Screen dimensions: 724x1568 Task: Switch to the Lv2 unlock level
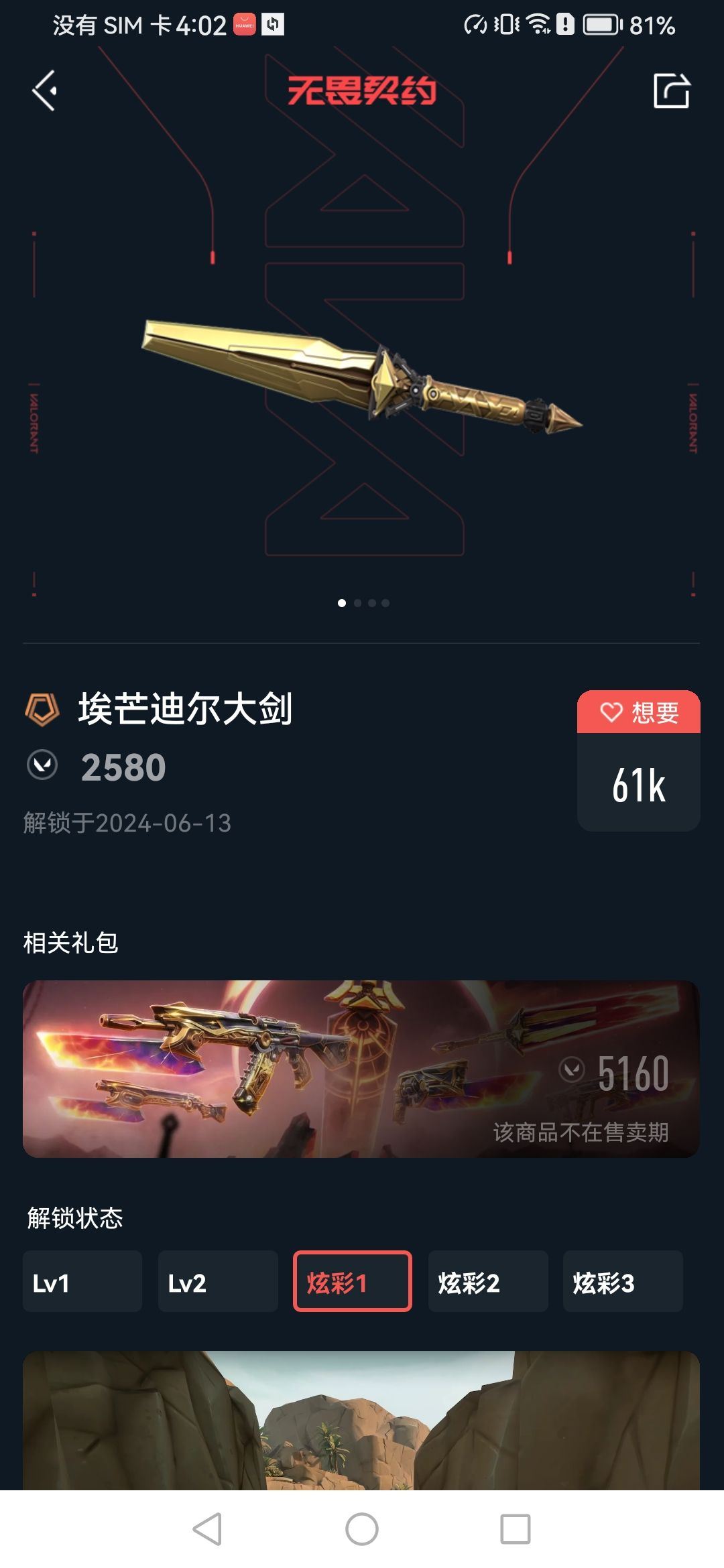218,1281
